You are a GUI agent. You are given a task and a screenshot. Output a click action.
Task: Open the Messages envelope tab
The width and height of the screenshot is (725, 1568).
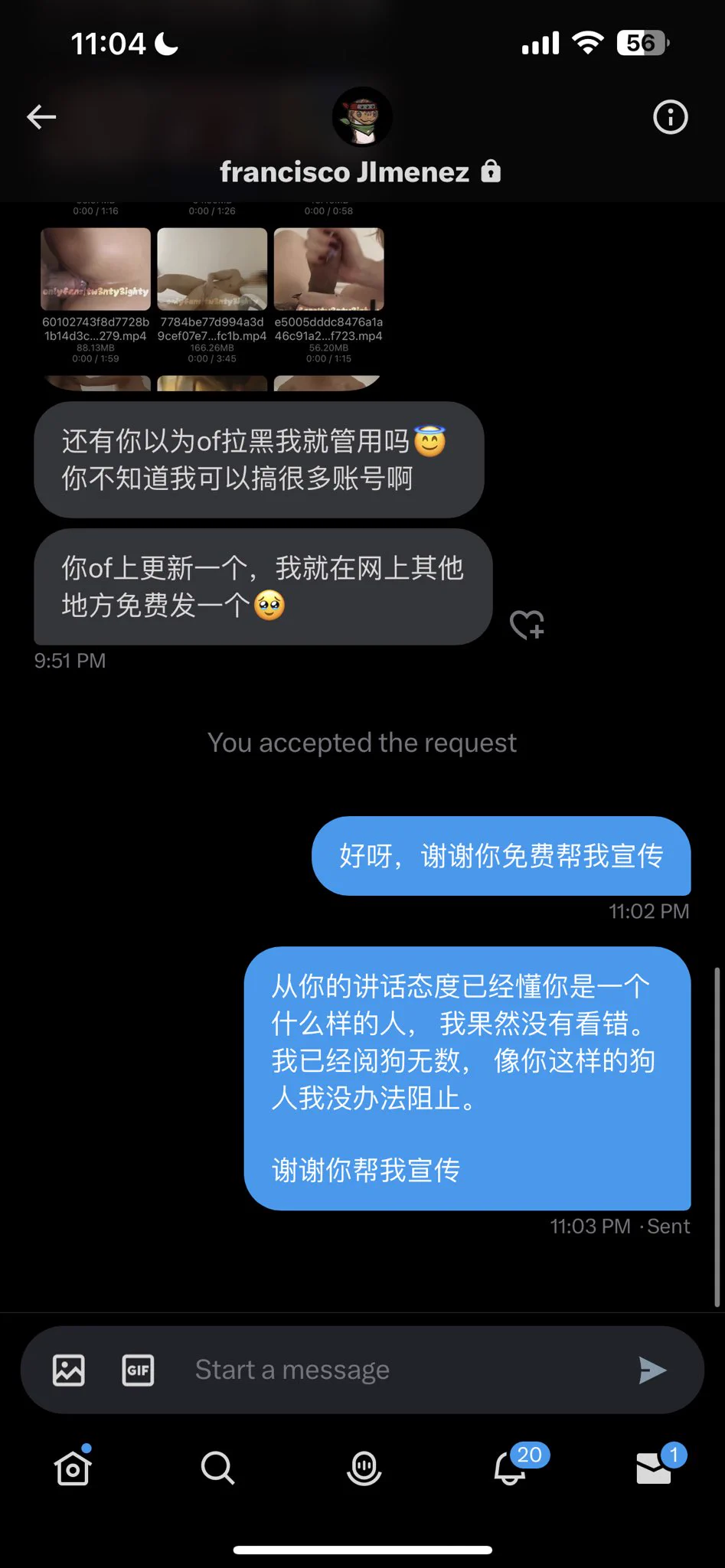tap(654, 1468)
